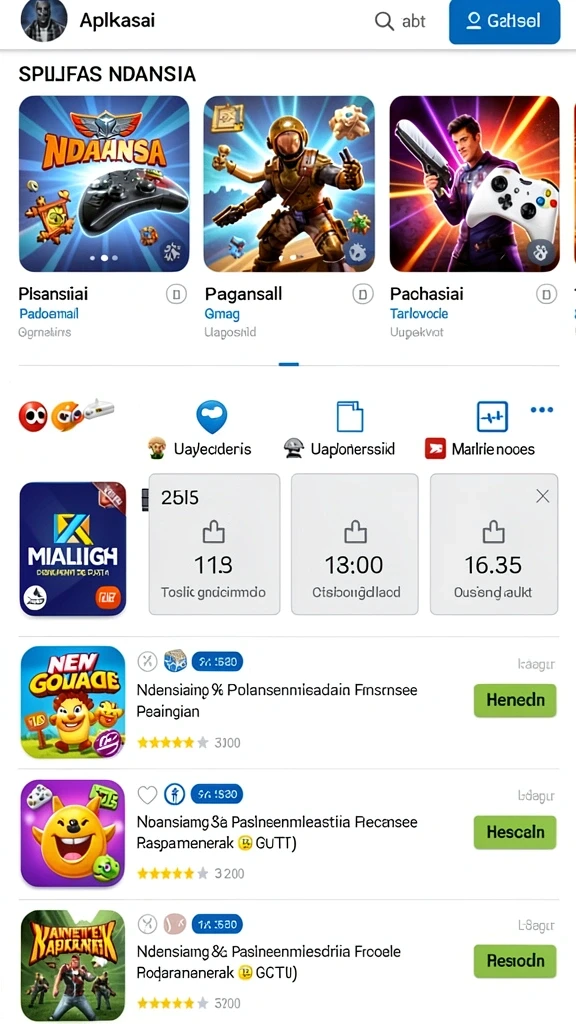Tap the green Henedn button
576x1024 pixels.
pos(515,700)
